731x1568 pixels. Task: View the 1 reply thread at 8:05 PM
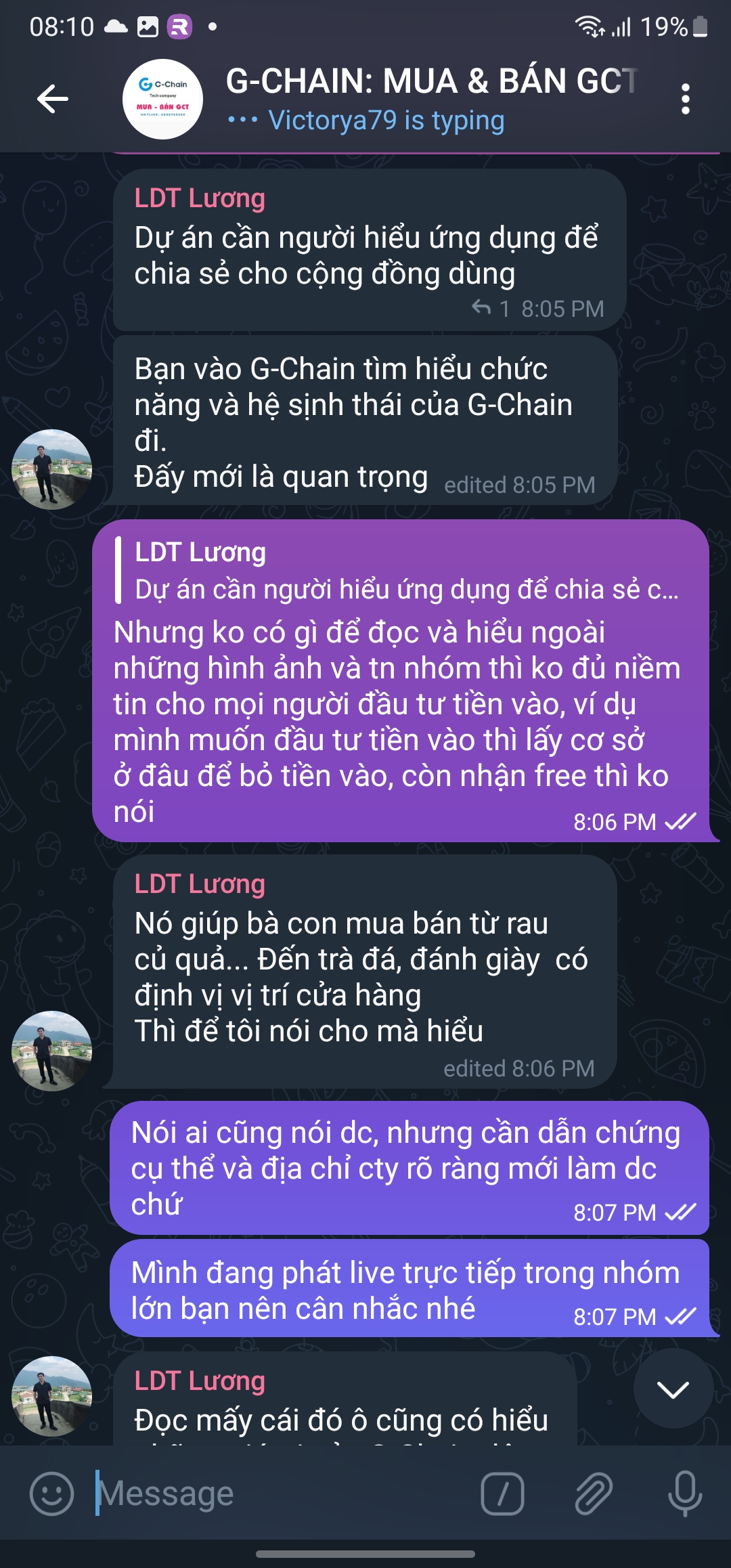491,309
